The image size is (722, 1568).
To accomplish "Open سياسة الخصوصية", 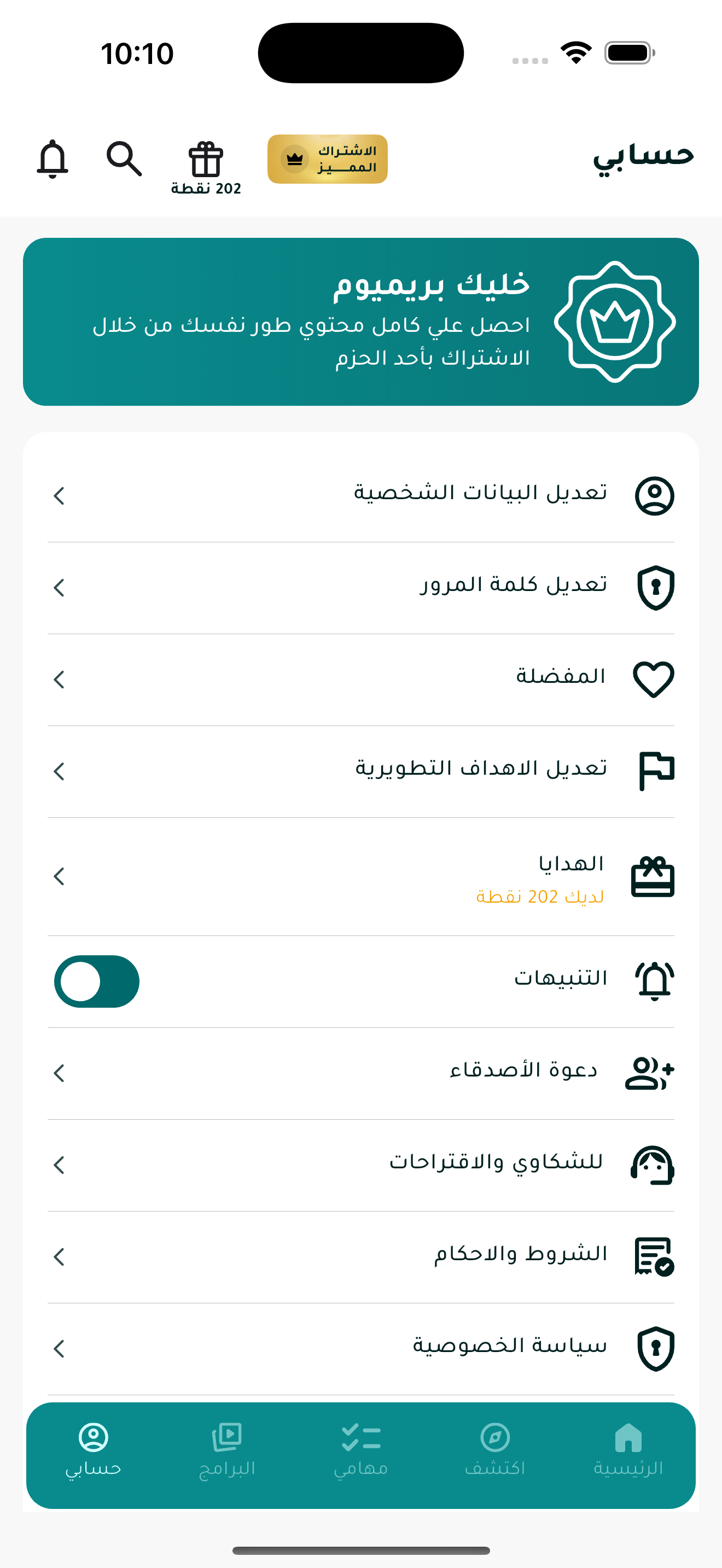I will click(x=360, y=1348).
